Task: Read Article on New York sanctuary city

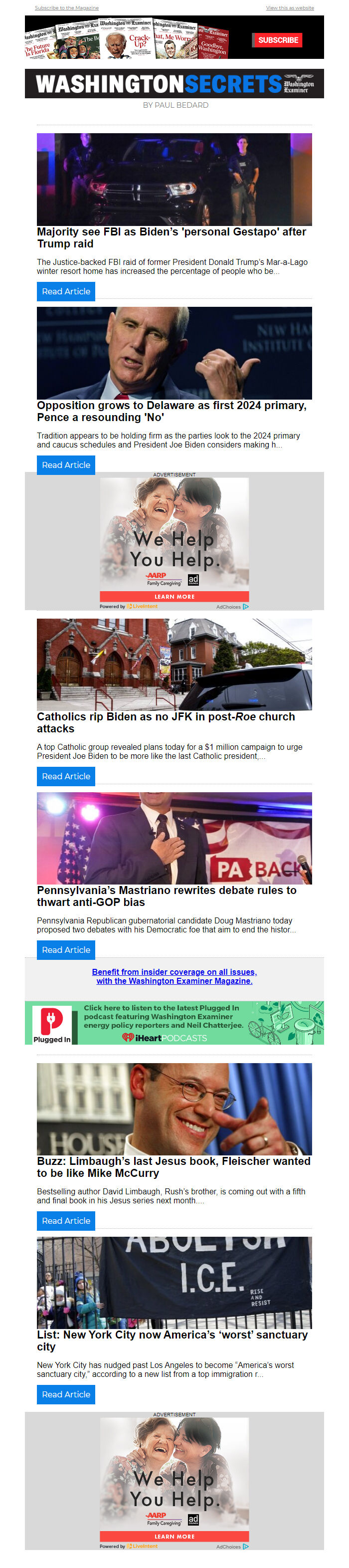Action: (x=66, y=1394)
